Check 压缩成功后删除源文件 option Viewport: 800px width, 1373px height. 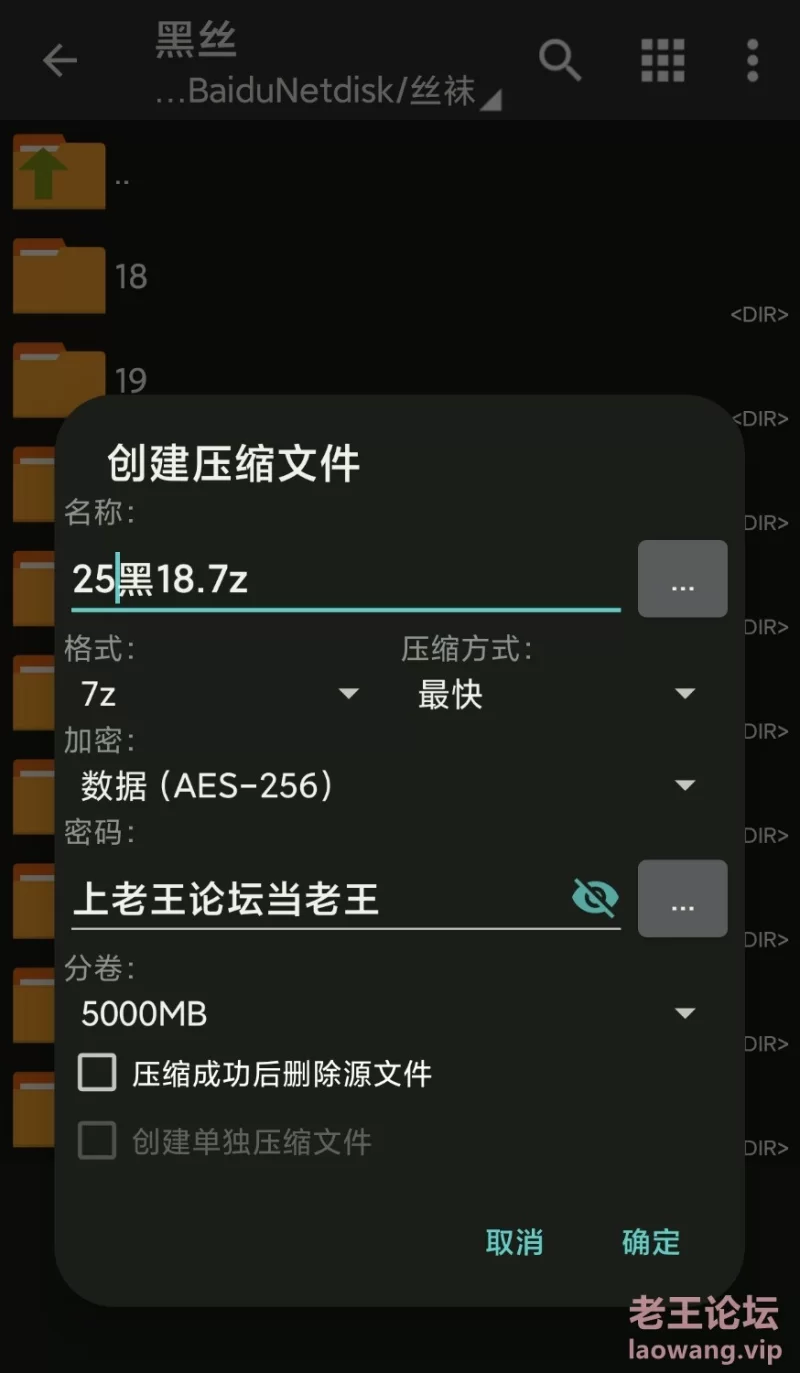(98, 1074)
